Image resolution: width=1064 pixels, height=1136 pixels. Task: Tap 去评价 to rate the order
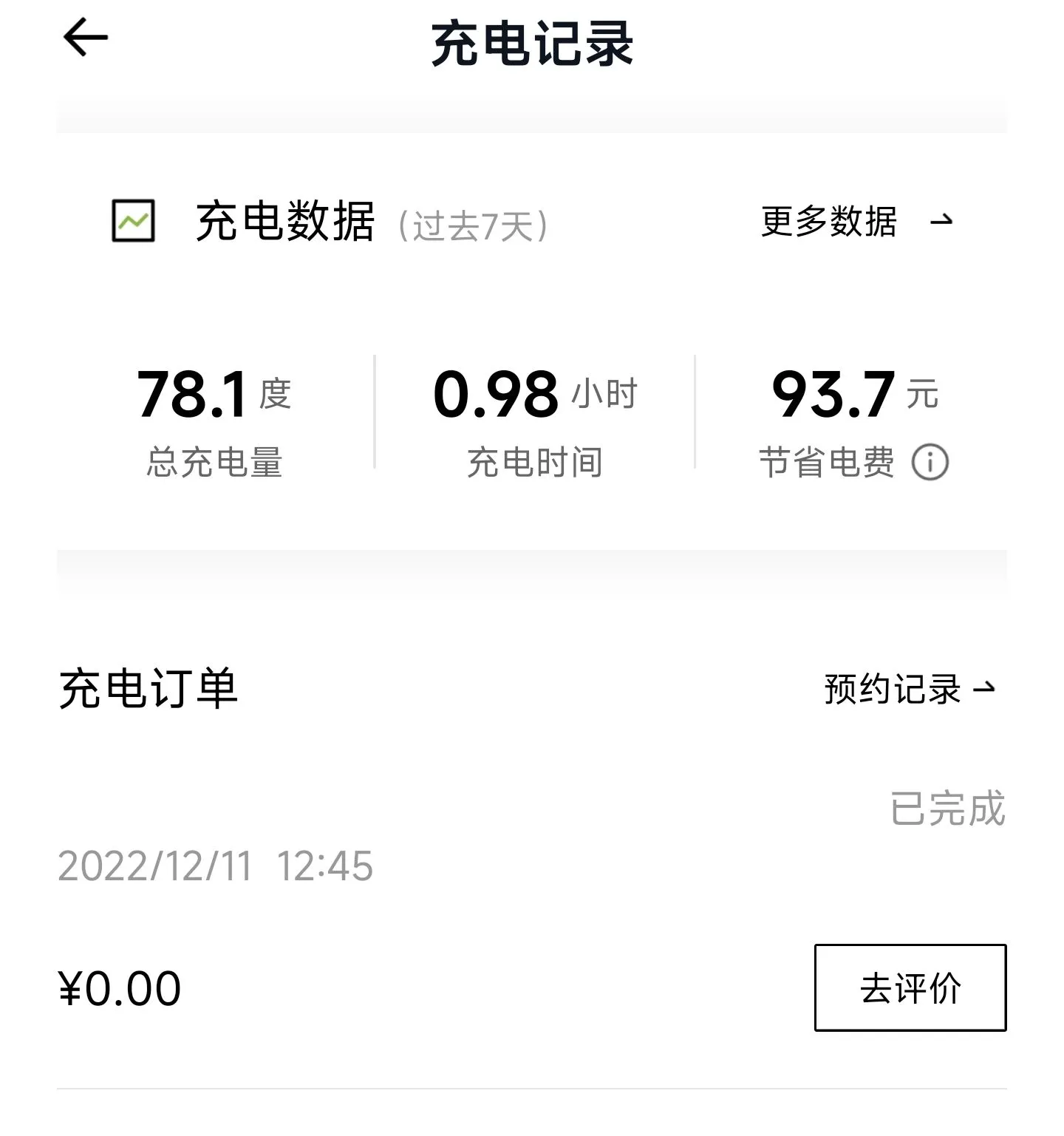(910, 987)
